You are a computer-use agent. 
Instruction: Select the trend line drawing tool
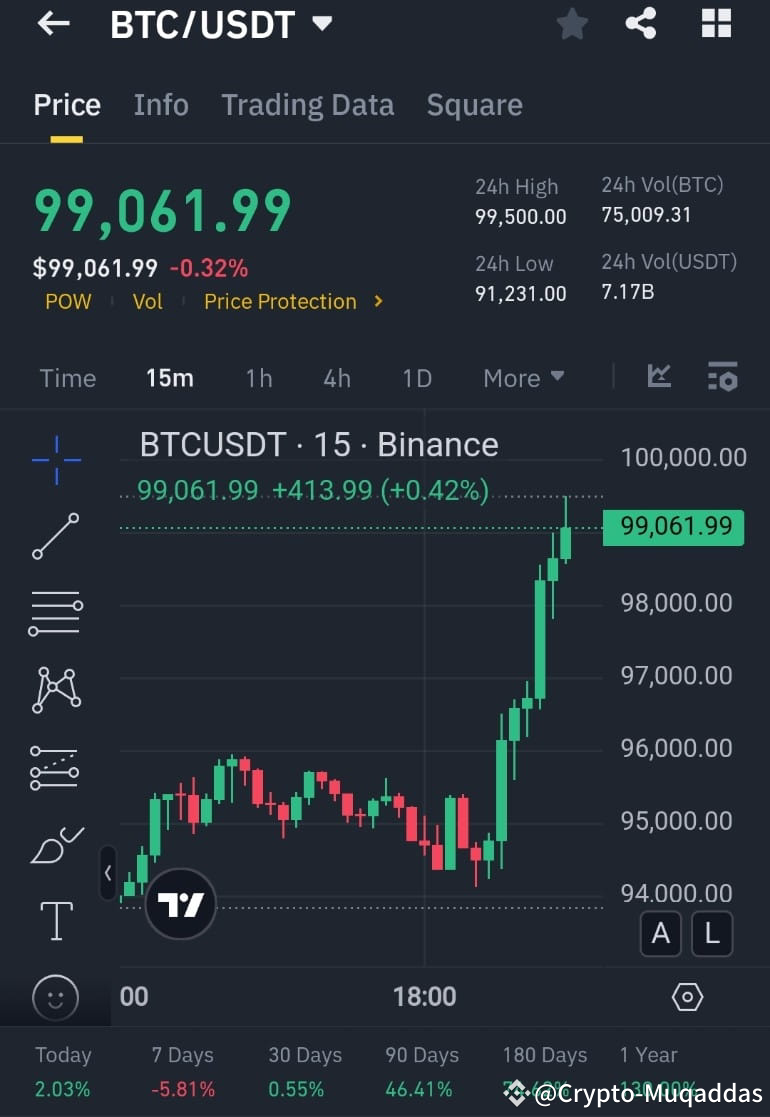click(55, 536)
